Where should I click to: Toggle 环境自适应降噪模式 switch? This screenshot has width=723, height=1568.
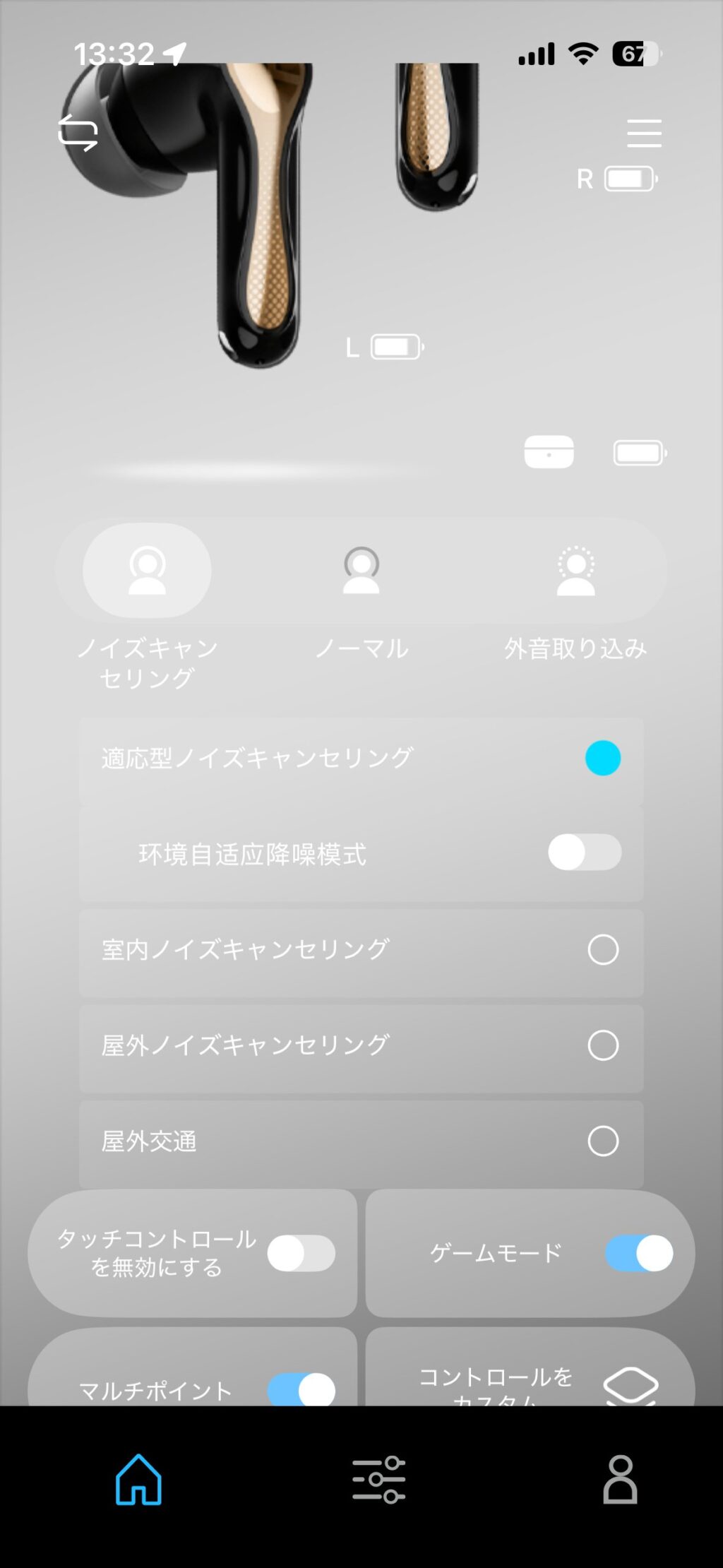click(x=585, y=853)
